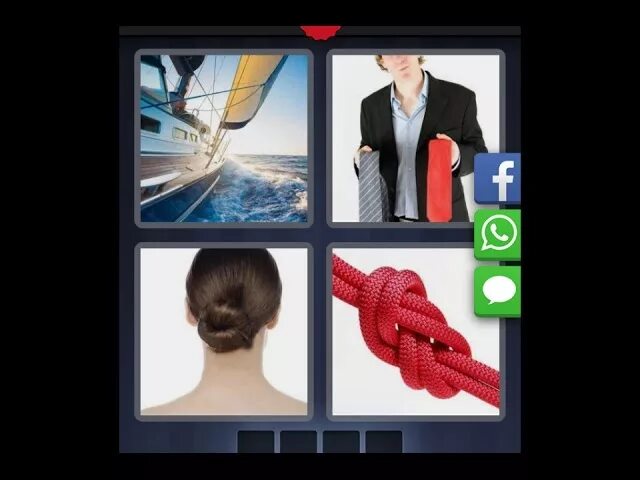The width and height of the screenshot is (640, 480).
Task: Share the puzzle via WhatsApp
Action: click(x=498, y=234)
